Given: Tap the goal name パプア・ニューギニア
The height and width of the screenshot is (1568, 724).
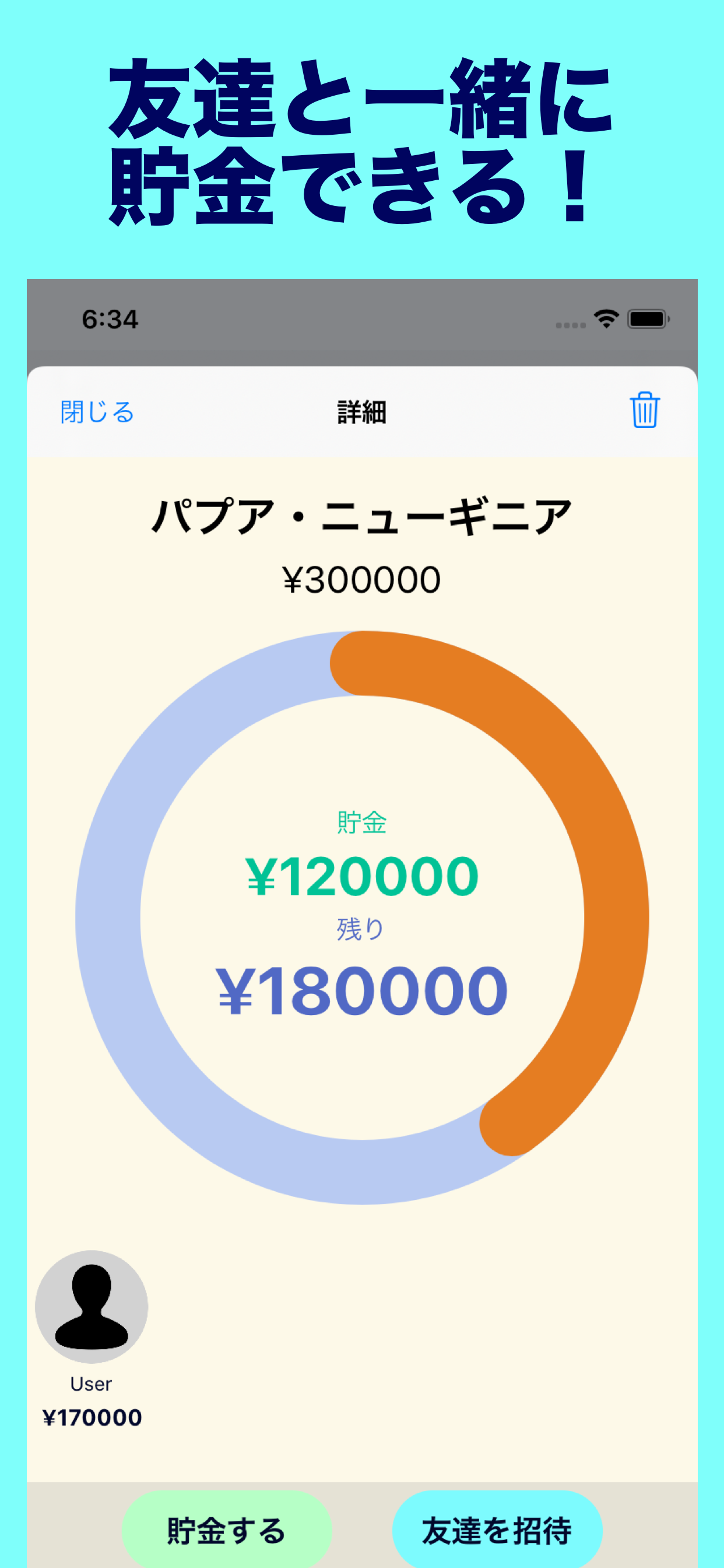Looking at the screenshot, I should coord(361,514).
